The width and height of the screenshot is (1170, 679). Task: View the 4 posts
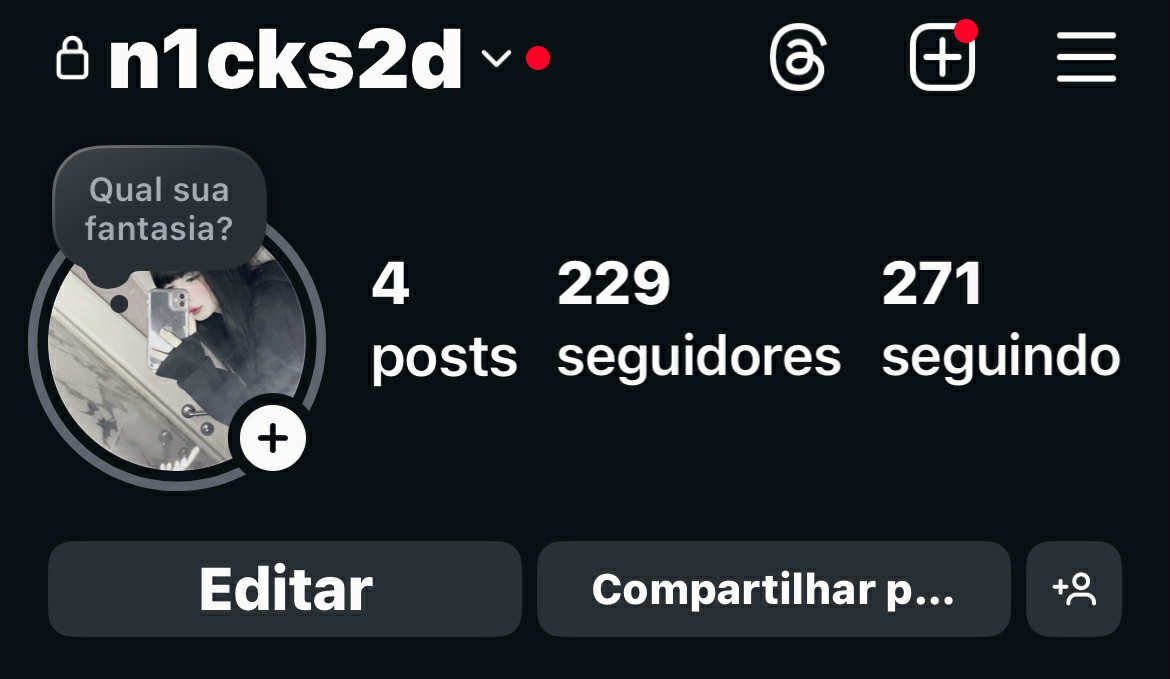[443, 320]
